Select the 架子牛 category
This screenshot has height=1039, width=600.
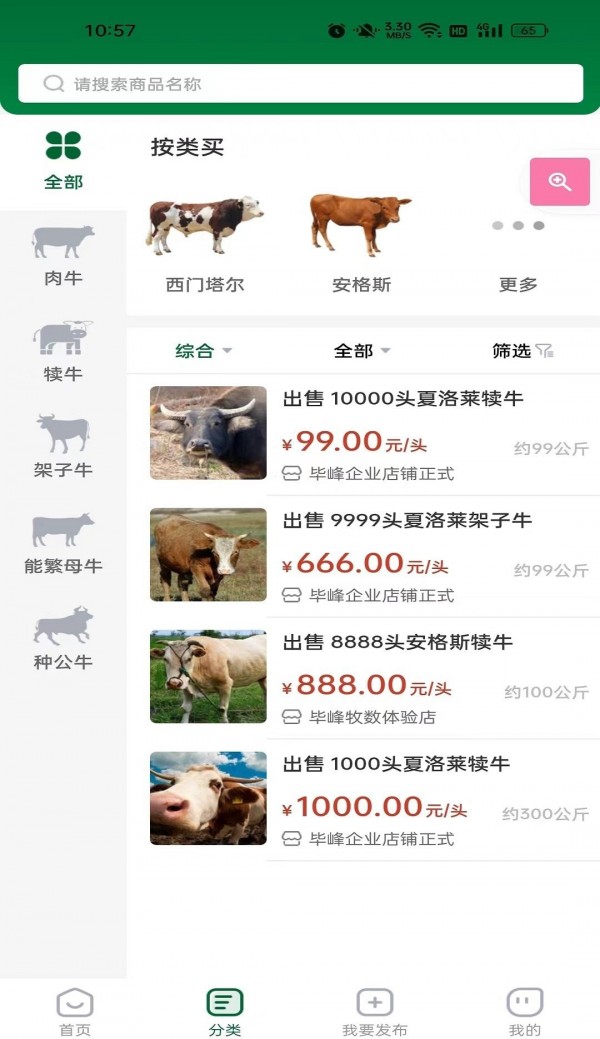(x=63, y=447)
